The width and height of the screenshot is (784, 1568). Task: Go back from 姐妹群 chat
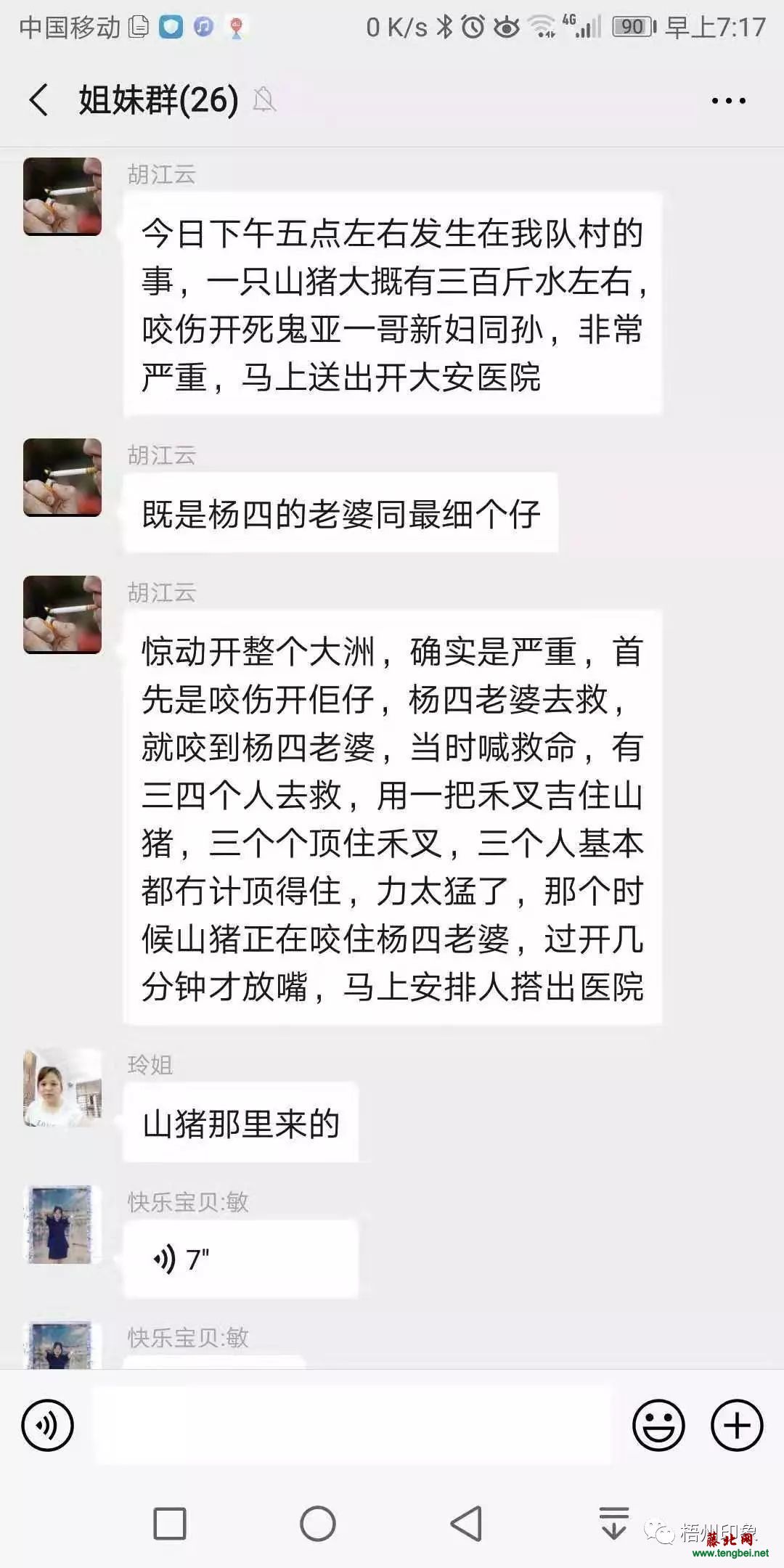pos(39,99)
